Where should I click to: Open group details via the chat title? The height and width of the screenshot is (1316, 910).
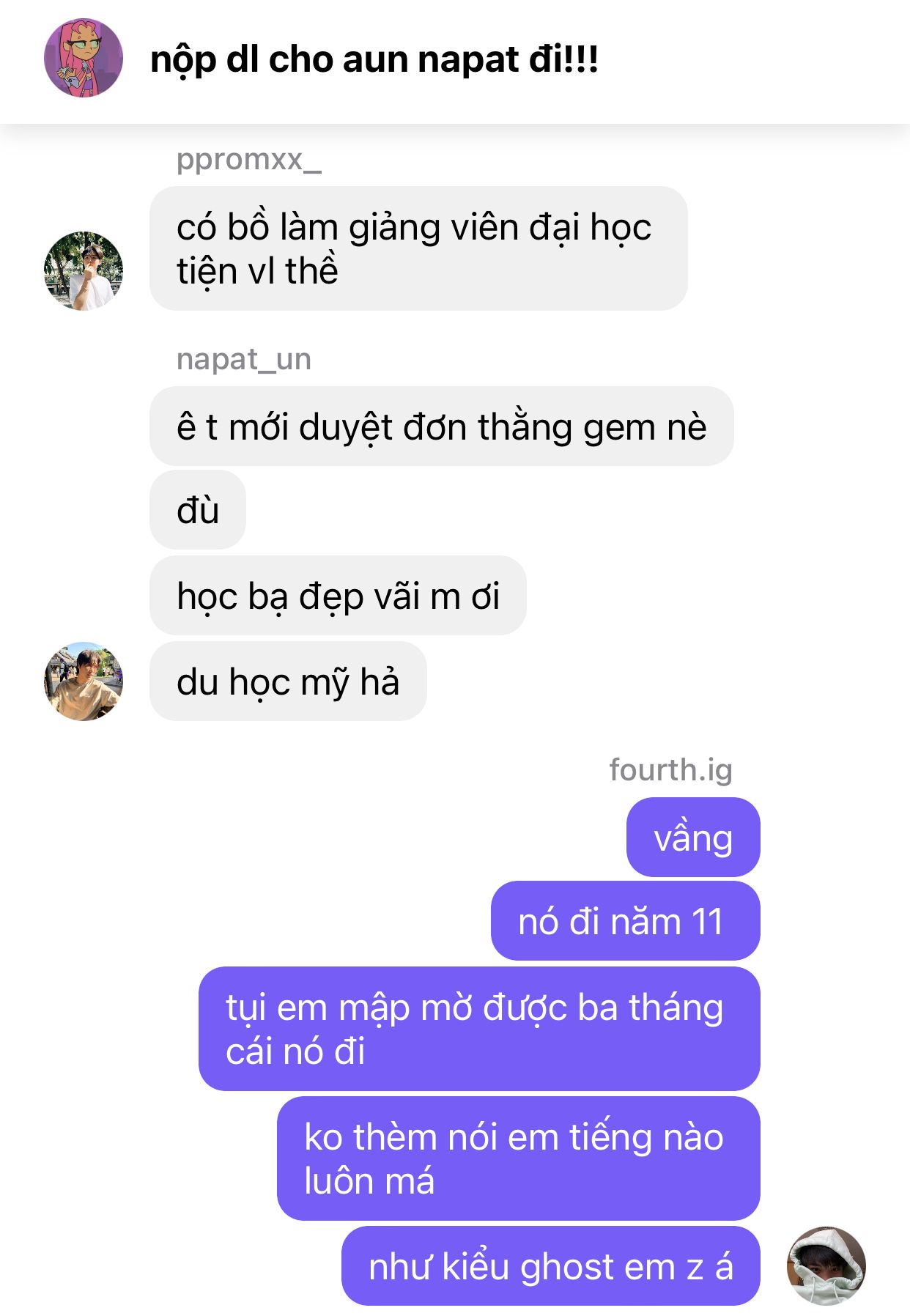(x=374, y=59)
